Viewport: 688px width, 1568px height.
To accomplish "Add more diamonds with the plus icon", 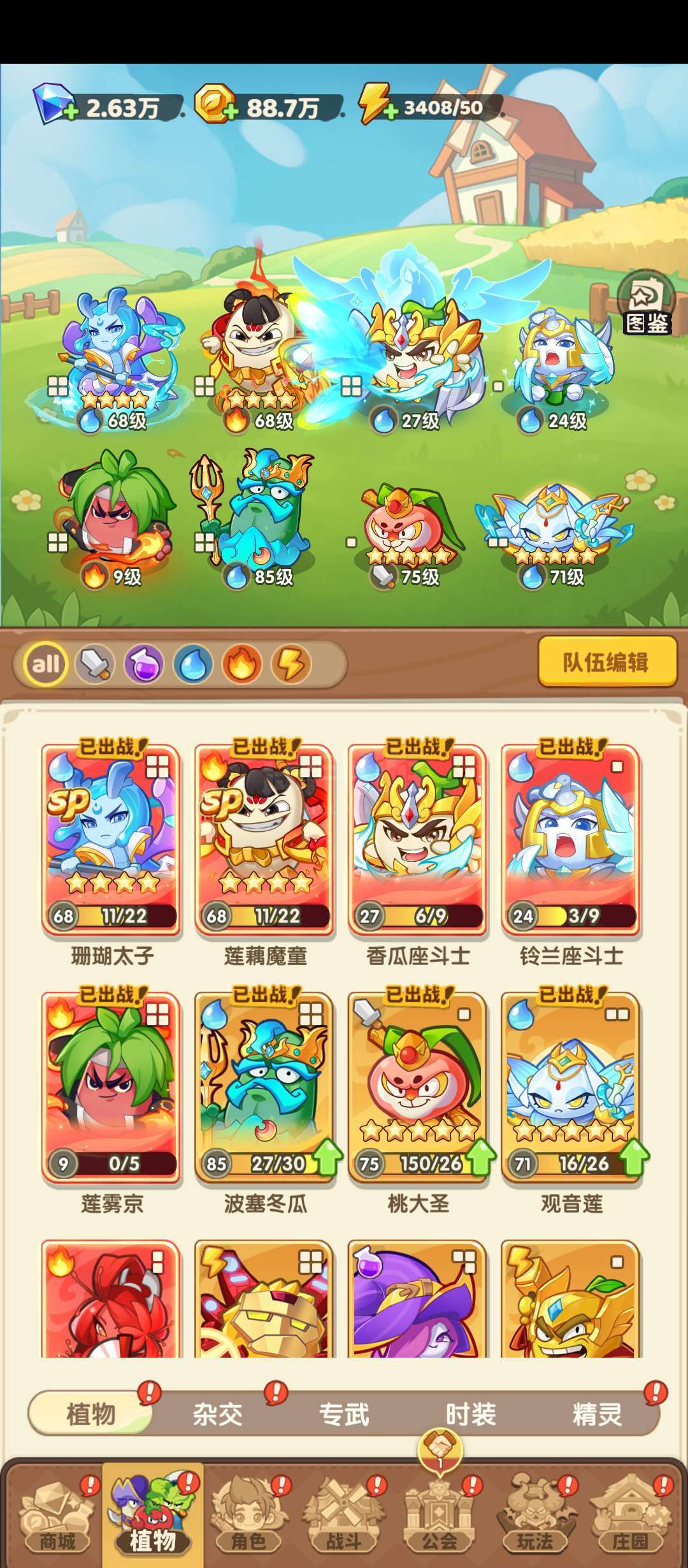I will point(71,111).
